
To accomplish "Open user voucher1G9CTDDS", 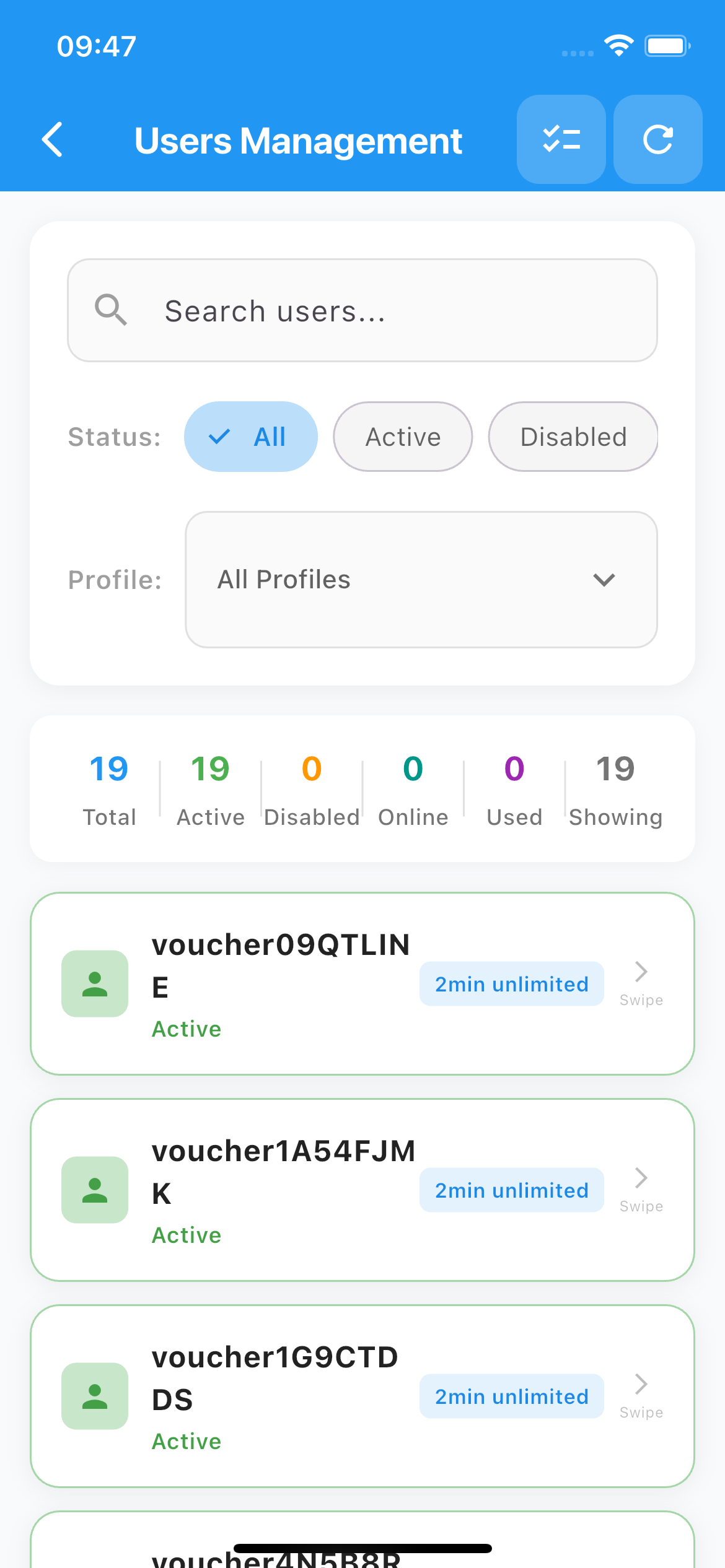I will (362, 1396).
